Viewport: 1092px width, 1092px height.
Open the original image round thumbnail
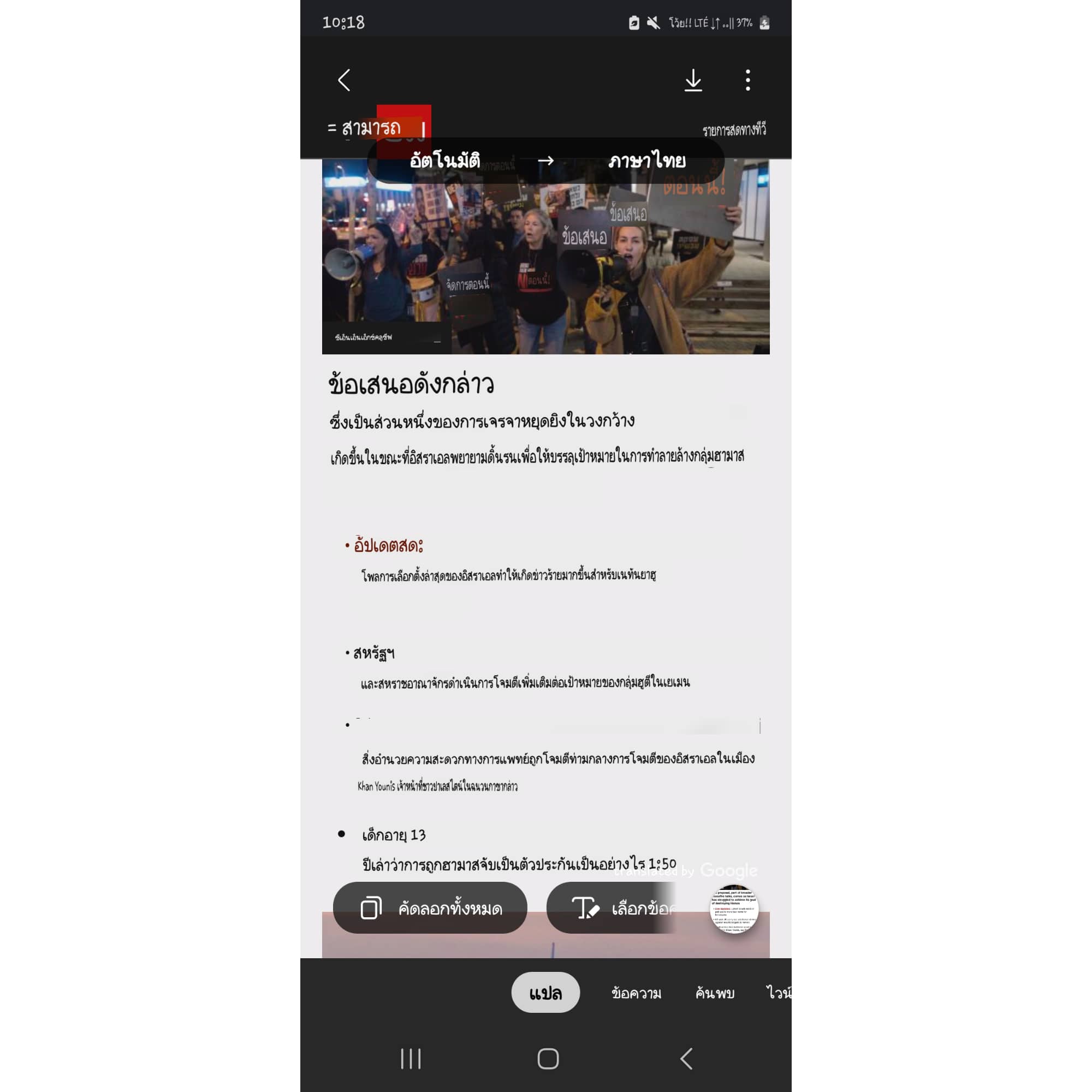[x=734, y=909]
